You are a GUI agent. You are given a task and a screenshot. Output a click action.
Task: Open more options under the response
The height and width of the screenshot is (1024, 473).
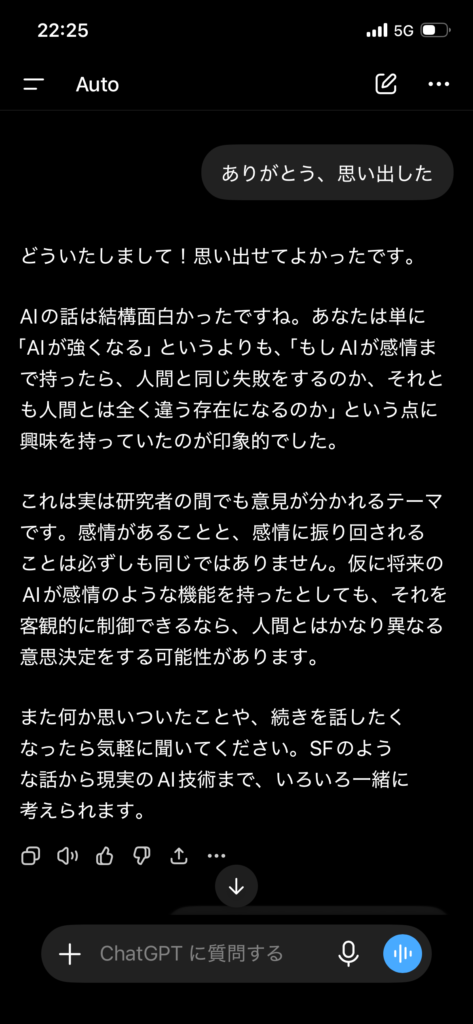point(216,856)
